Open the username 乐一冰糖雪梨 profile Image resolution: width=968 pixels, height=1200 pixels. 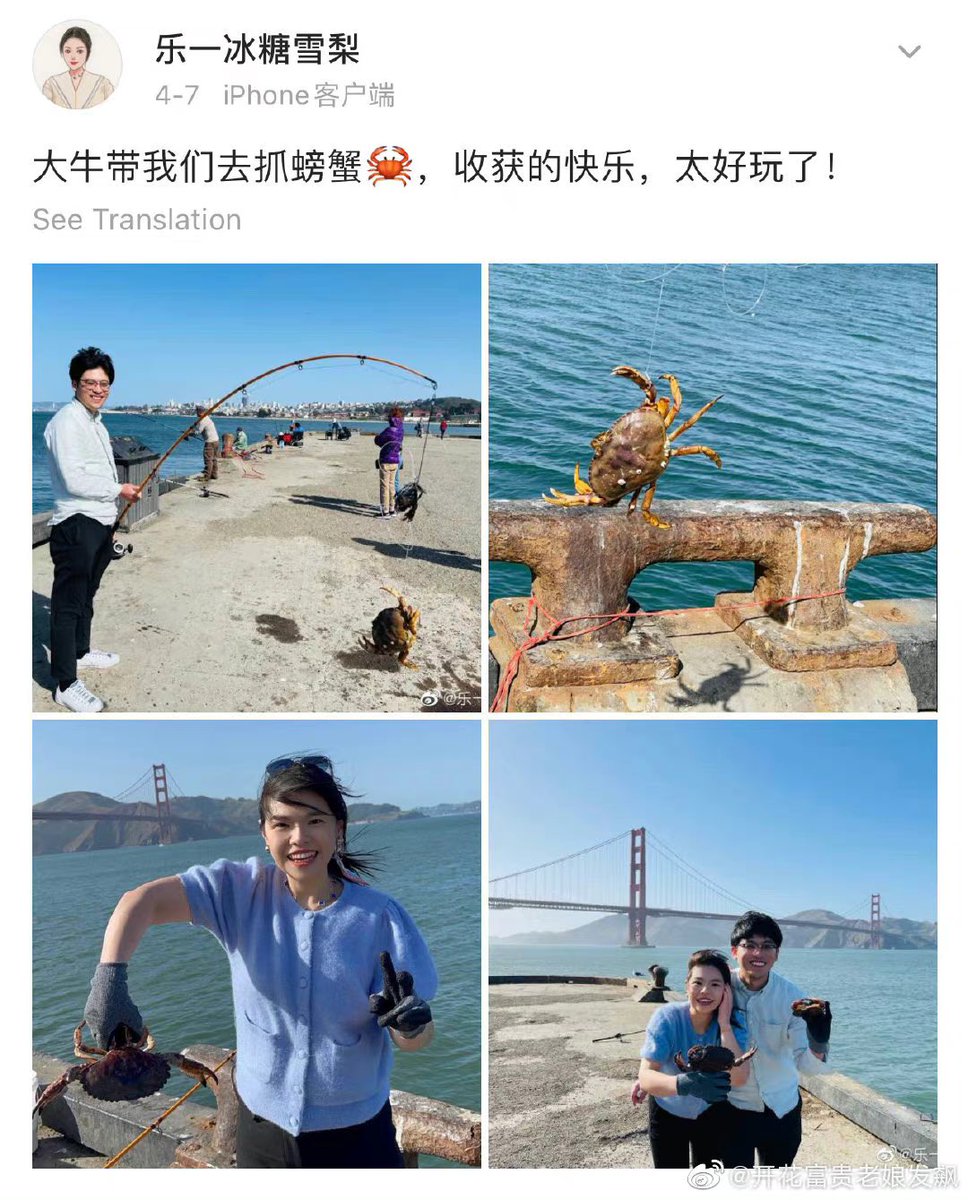(x=257, y=49)
